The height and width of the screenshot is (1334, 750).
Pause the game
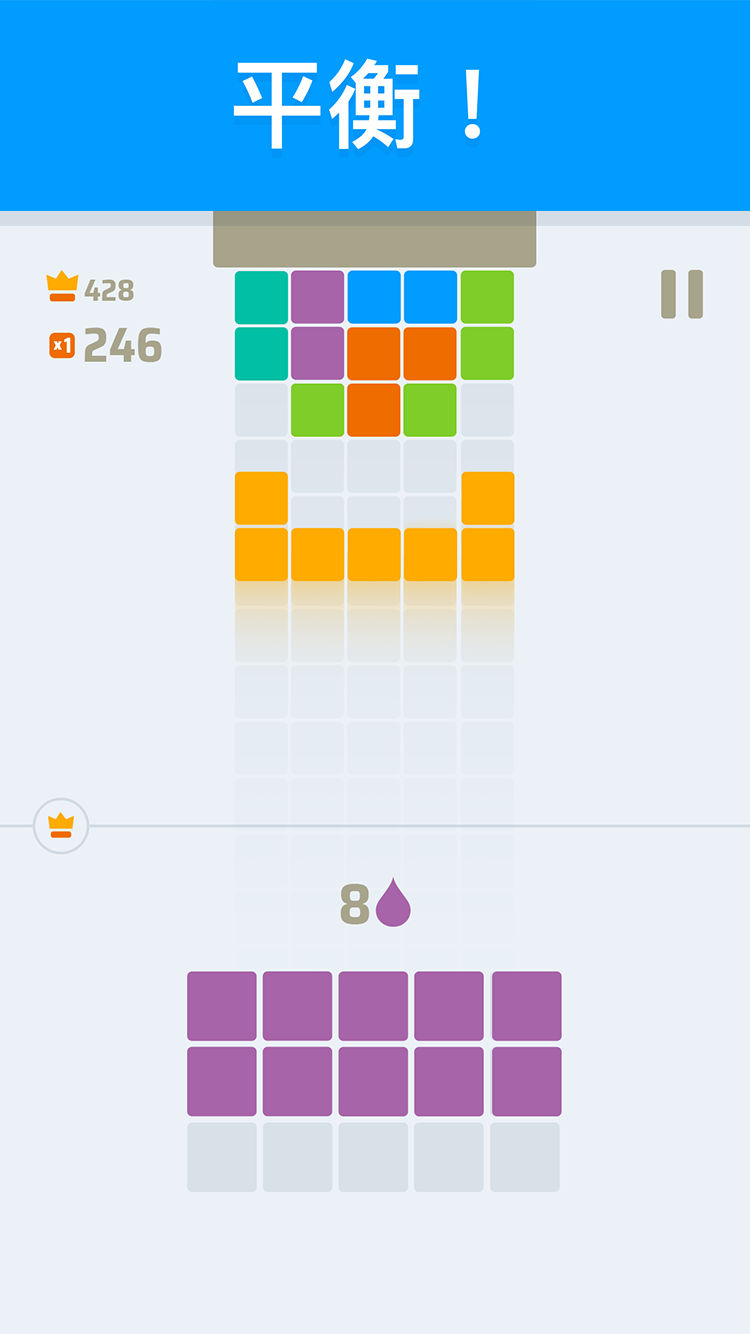point(682,294)
